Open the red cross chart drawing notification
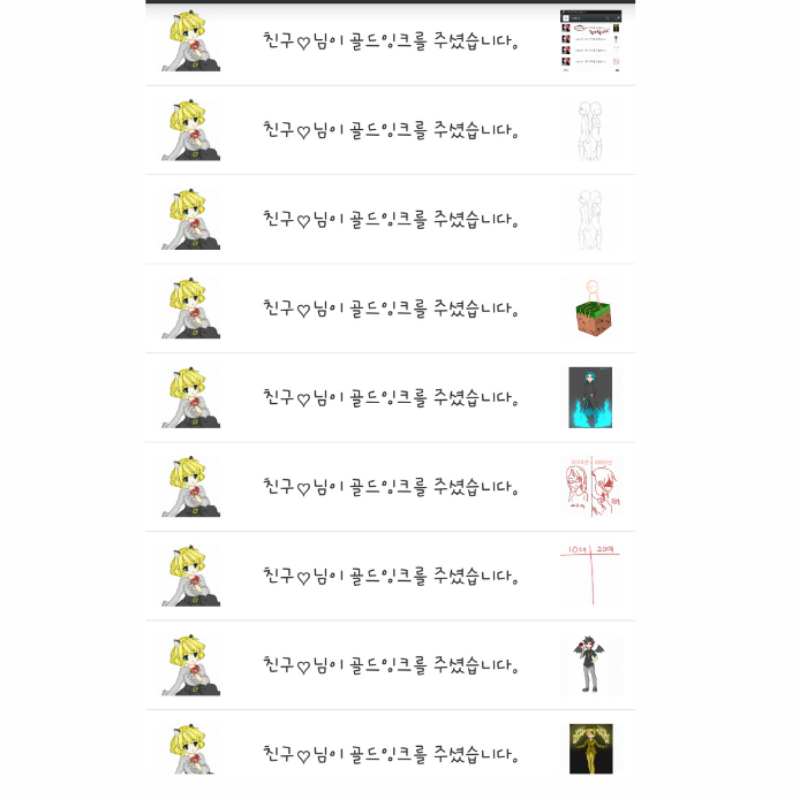Viewport: 800px width, 800px height. pos(590,576)
